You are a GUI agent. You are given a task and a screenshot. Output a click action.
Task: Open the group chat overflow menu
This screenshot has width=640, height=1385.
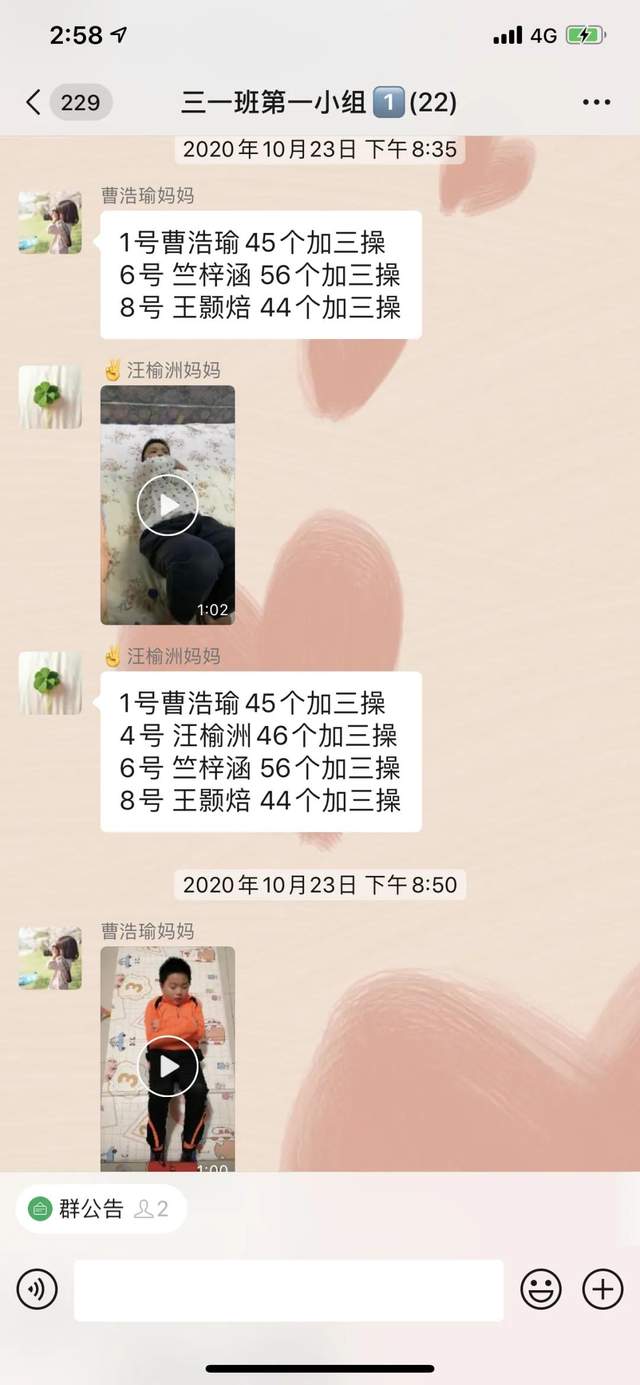point(596,102)
